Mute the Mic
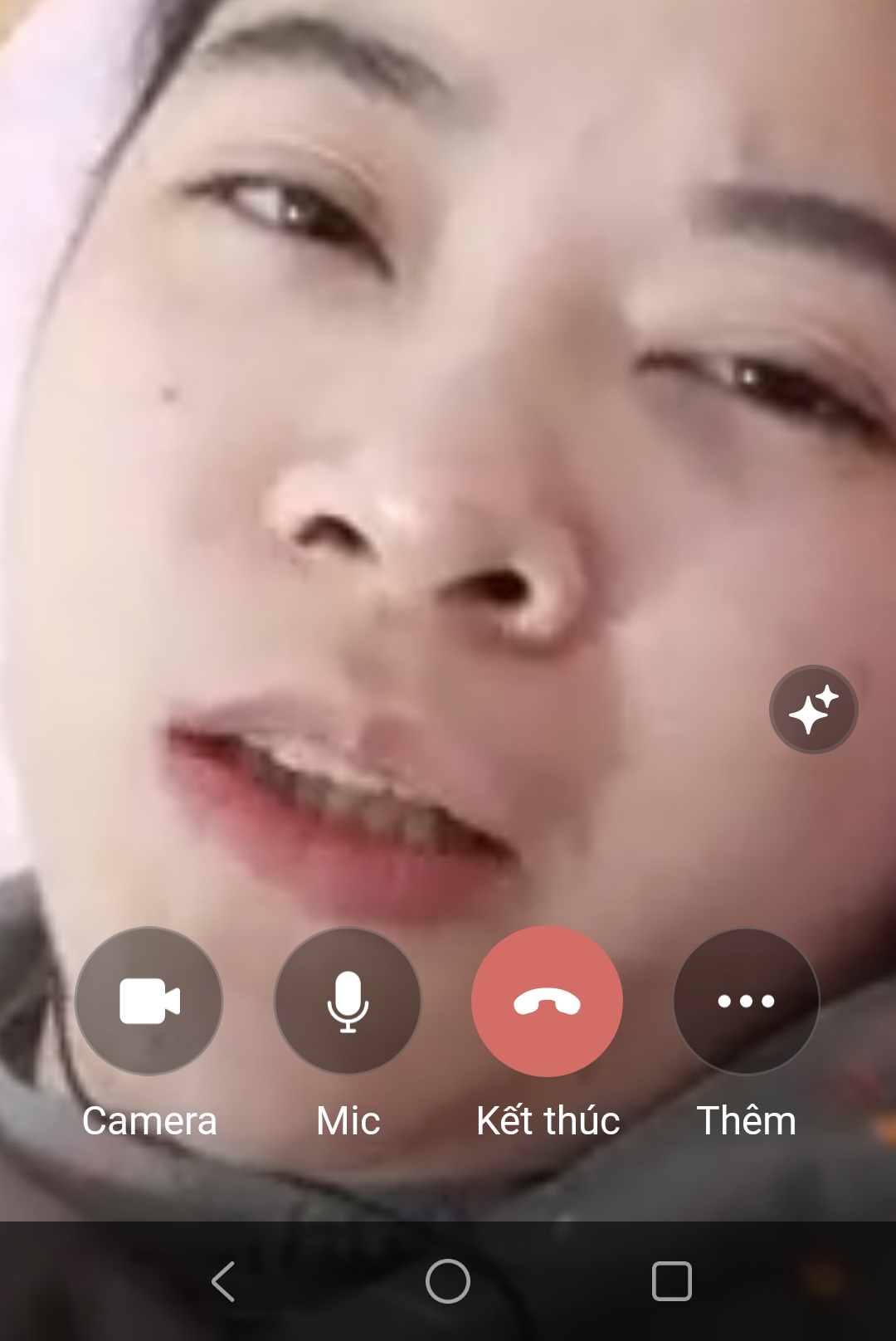 point(348,1001)
